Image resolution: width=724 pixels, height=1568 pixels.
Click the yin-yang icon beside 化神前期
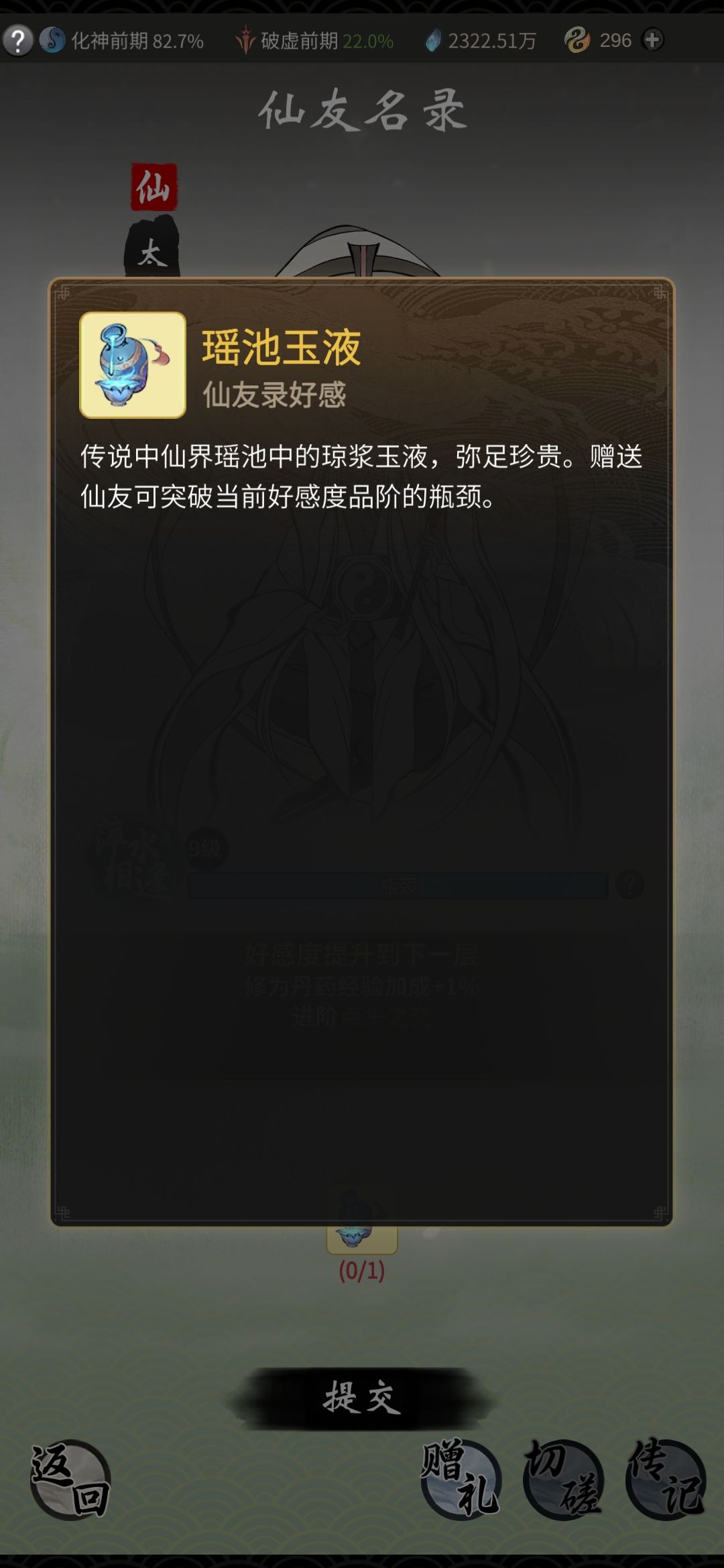(x=53, y=40)
